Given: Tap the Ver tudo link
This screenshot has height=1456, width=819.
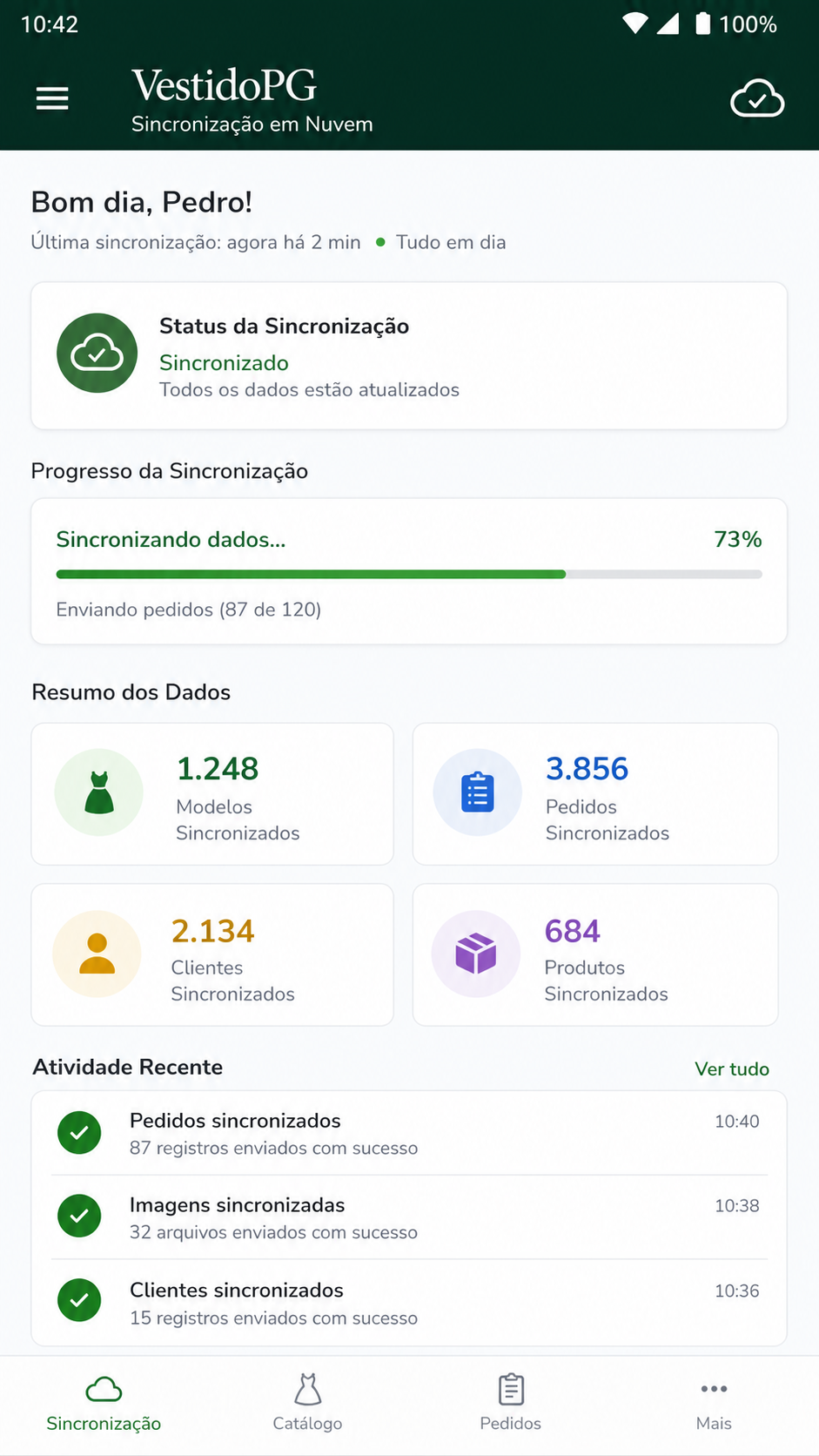Looking at the screenshot, I should pyautogui.click(x=732, y=1068).
